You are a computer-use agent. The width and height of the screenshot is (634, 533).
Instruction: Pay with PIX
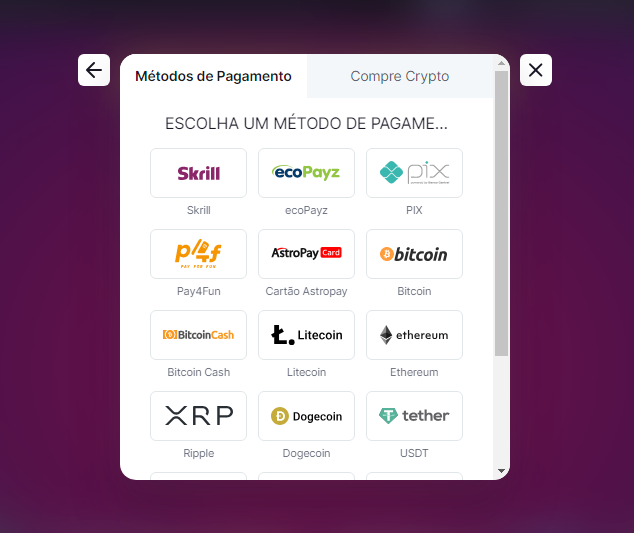414,173
